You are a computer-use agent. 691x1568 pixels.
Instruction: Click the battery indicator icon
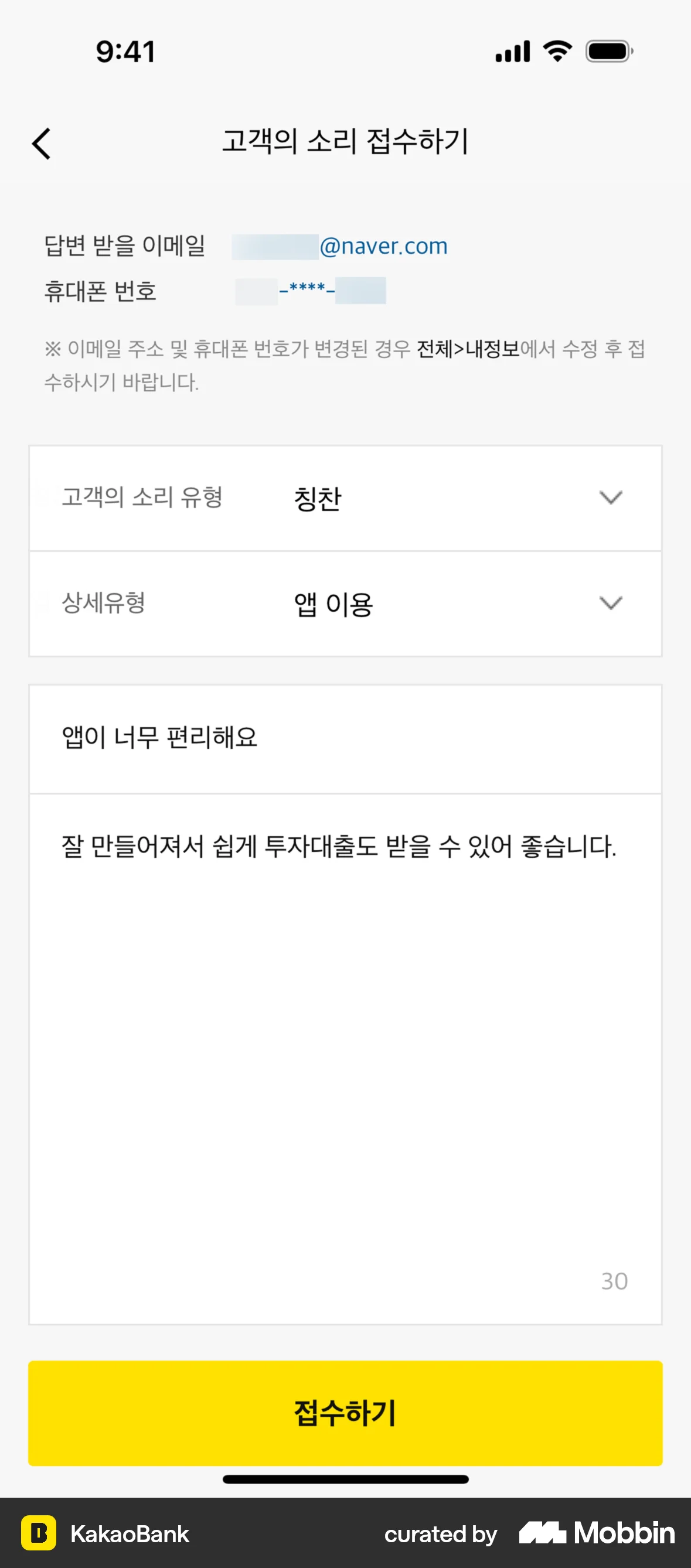point(609,52)
